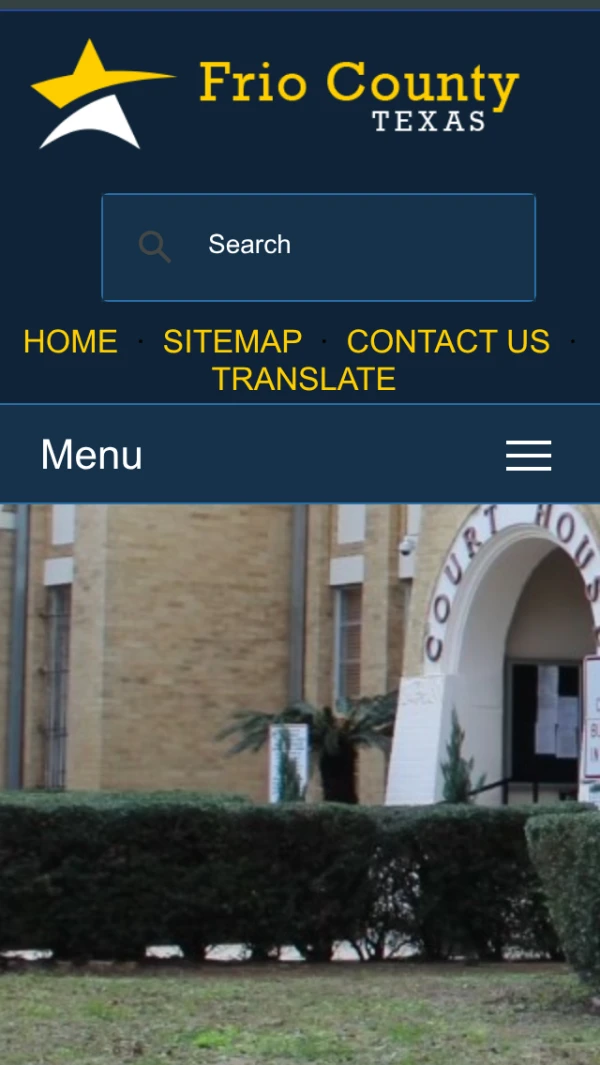
Task: Open the CONTACT US link
Action: click(x=448, y=342)
